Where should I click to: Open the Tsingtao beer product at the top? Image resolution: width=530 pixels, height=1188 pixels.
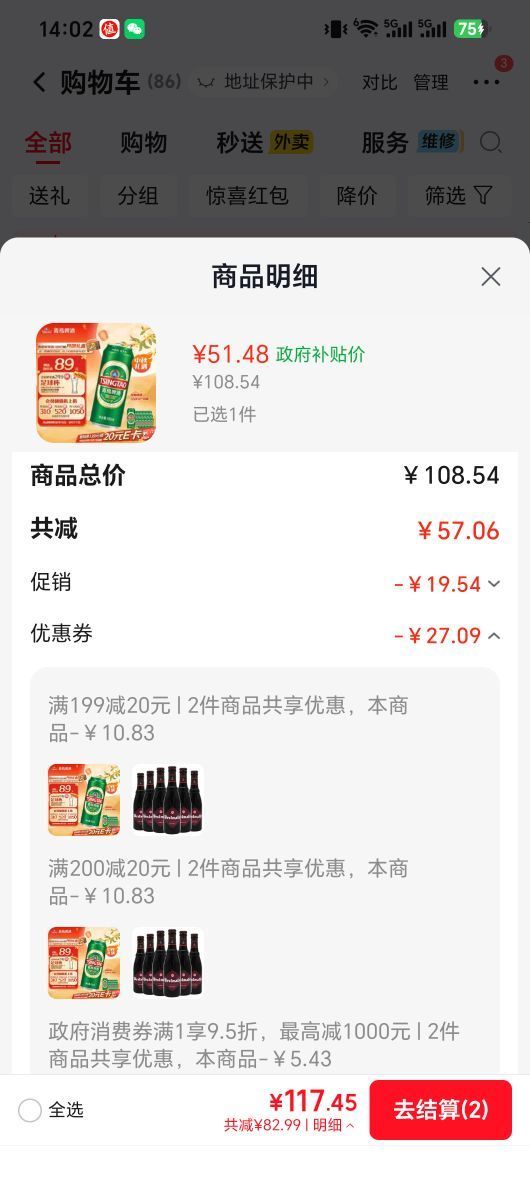[96, 383]
